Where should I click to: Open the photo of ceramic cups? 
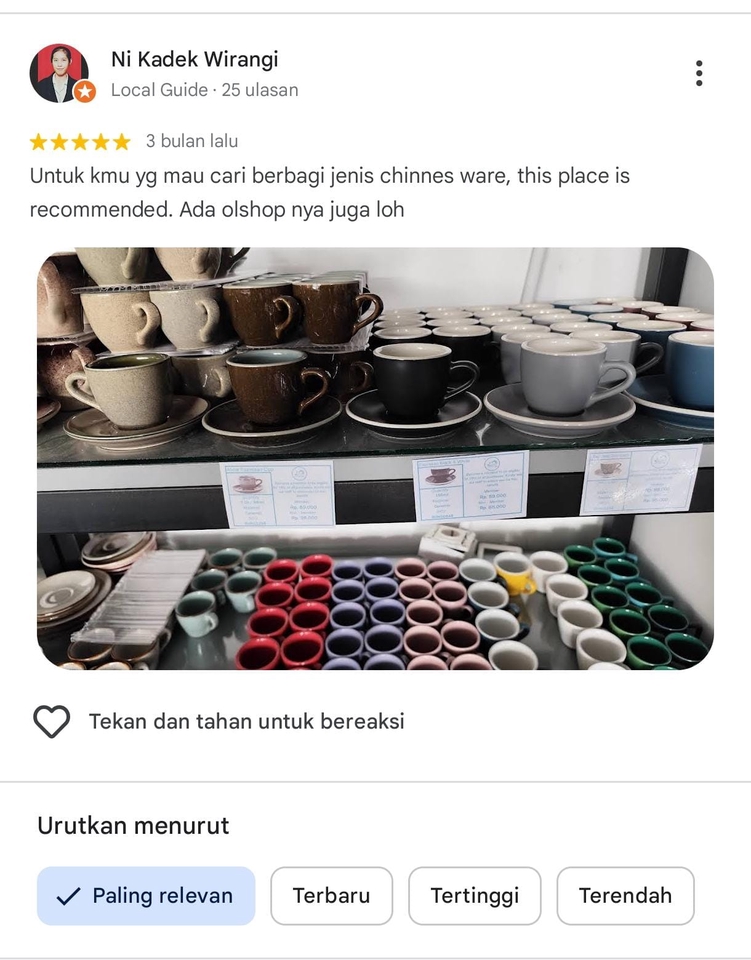pos(375,460)
